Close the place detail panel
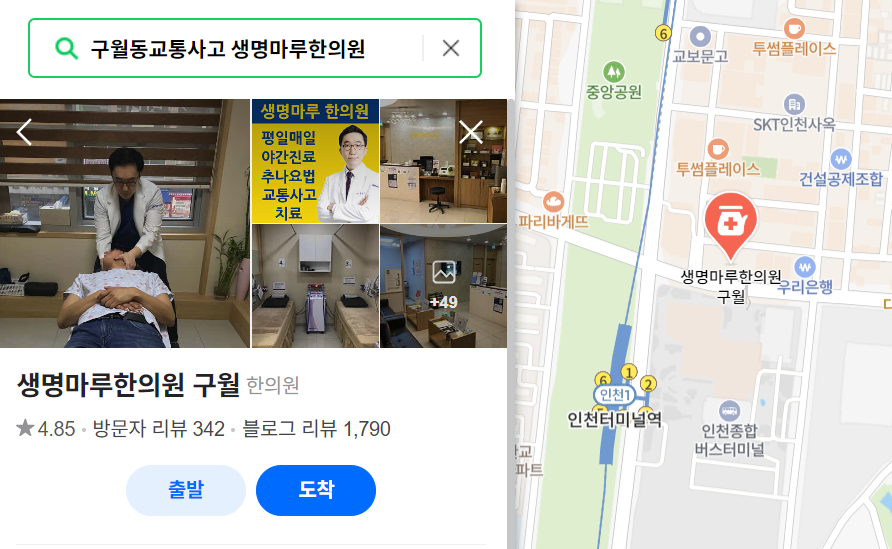 coord(470,131)
